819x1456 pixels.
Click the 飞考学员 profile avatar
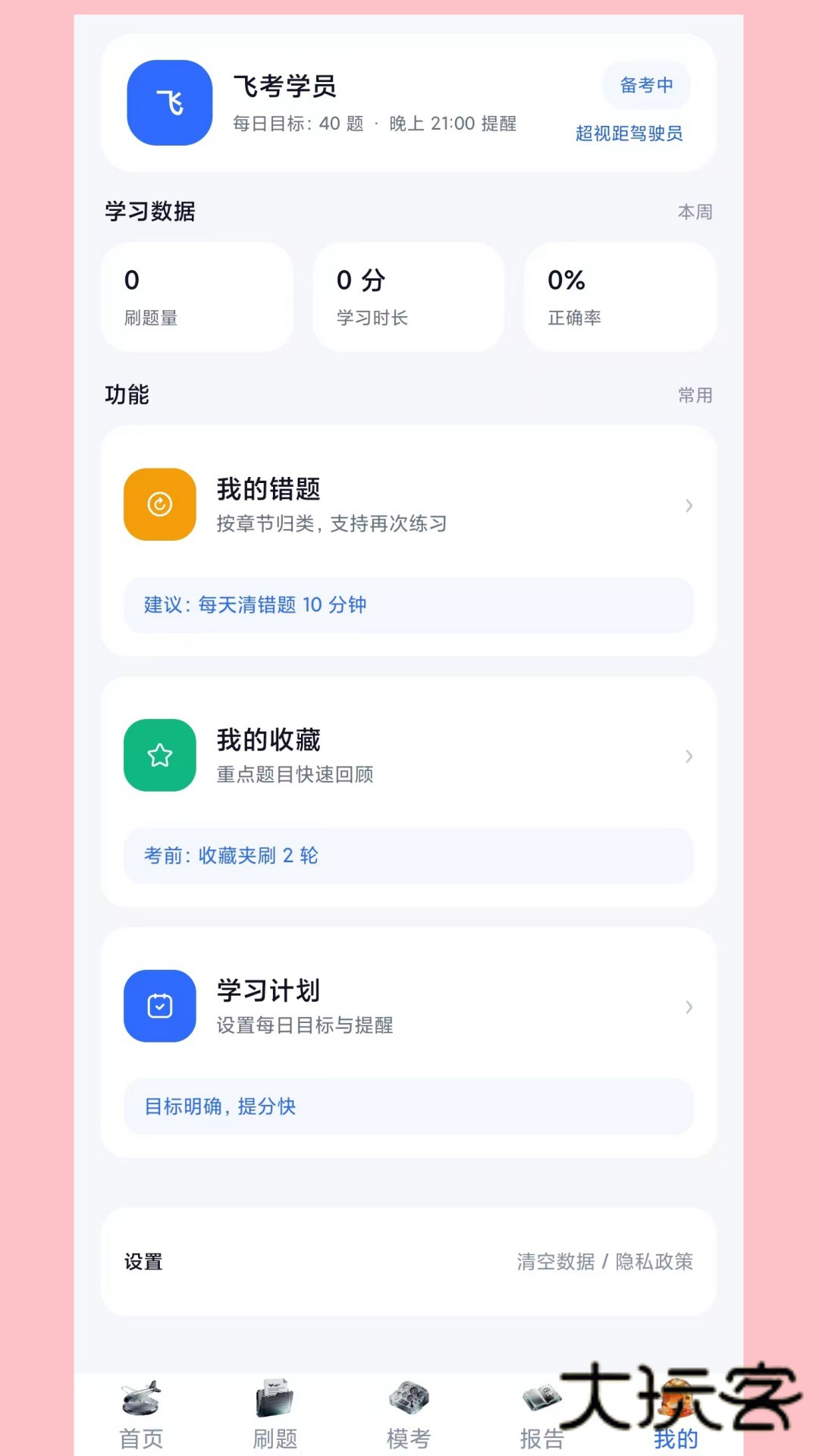[168, 104]
